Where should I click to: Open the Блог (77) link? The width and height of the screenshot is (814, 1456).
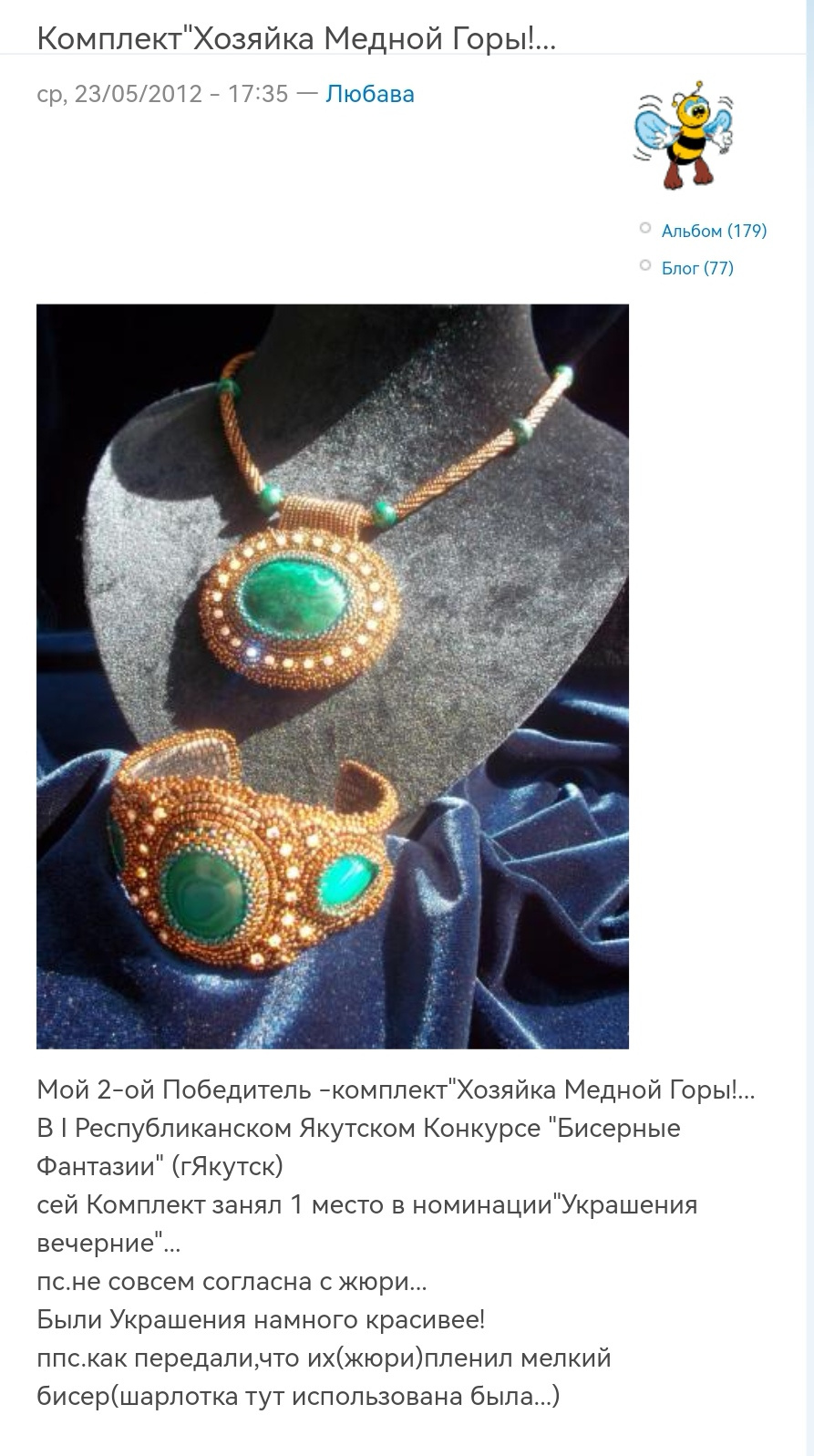click(697, 268)
